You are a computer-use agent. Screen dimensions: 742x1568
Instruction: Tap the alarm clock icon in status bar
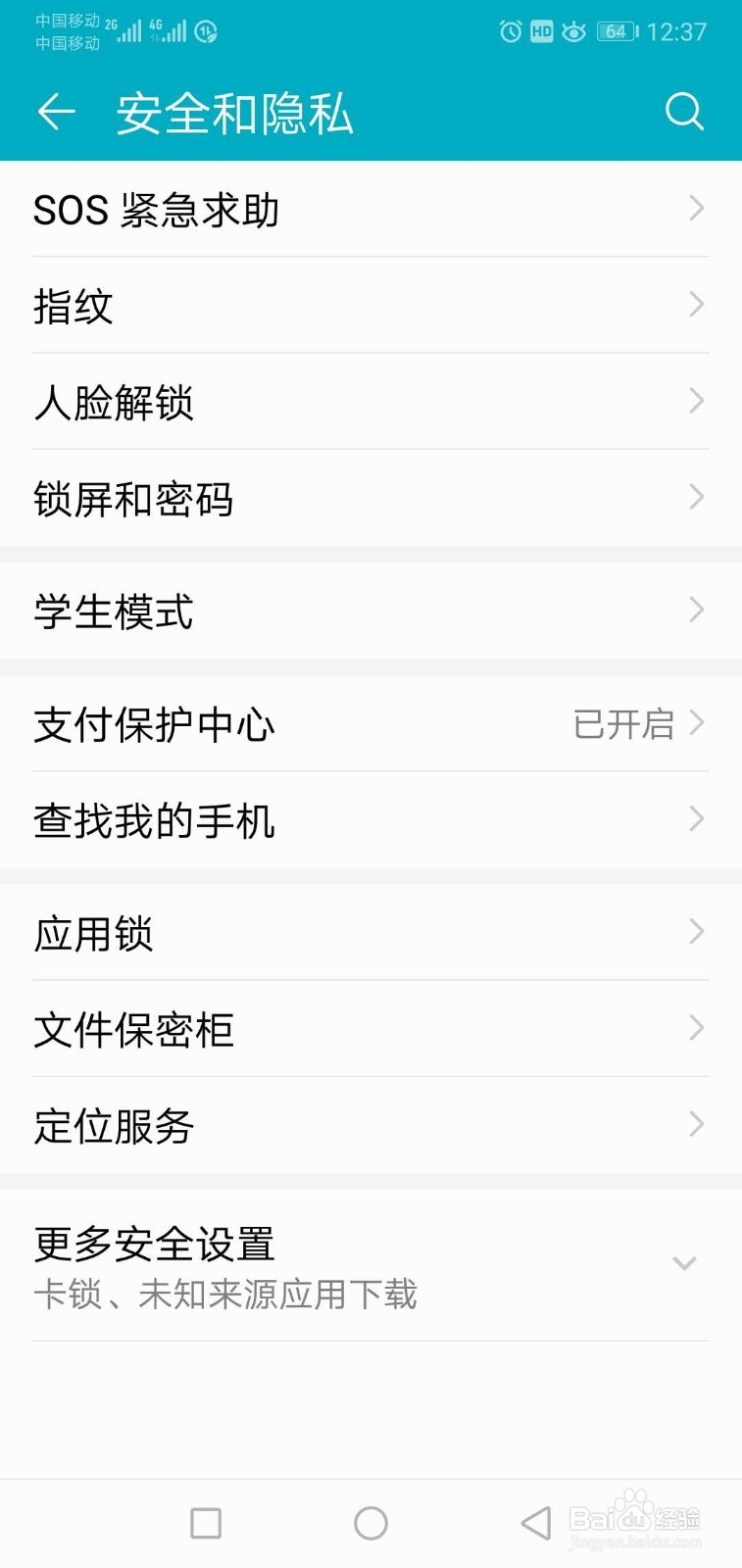[x=509, y=31]
